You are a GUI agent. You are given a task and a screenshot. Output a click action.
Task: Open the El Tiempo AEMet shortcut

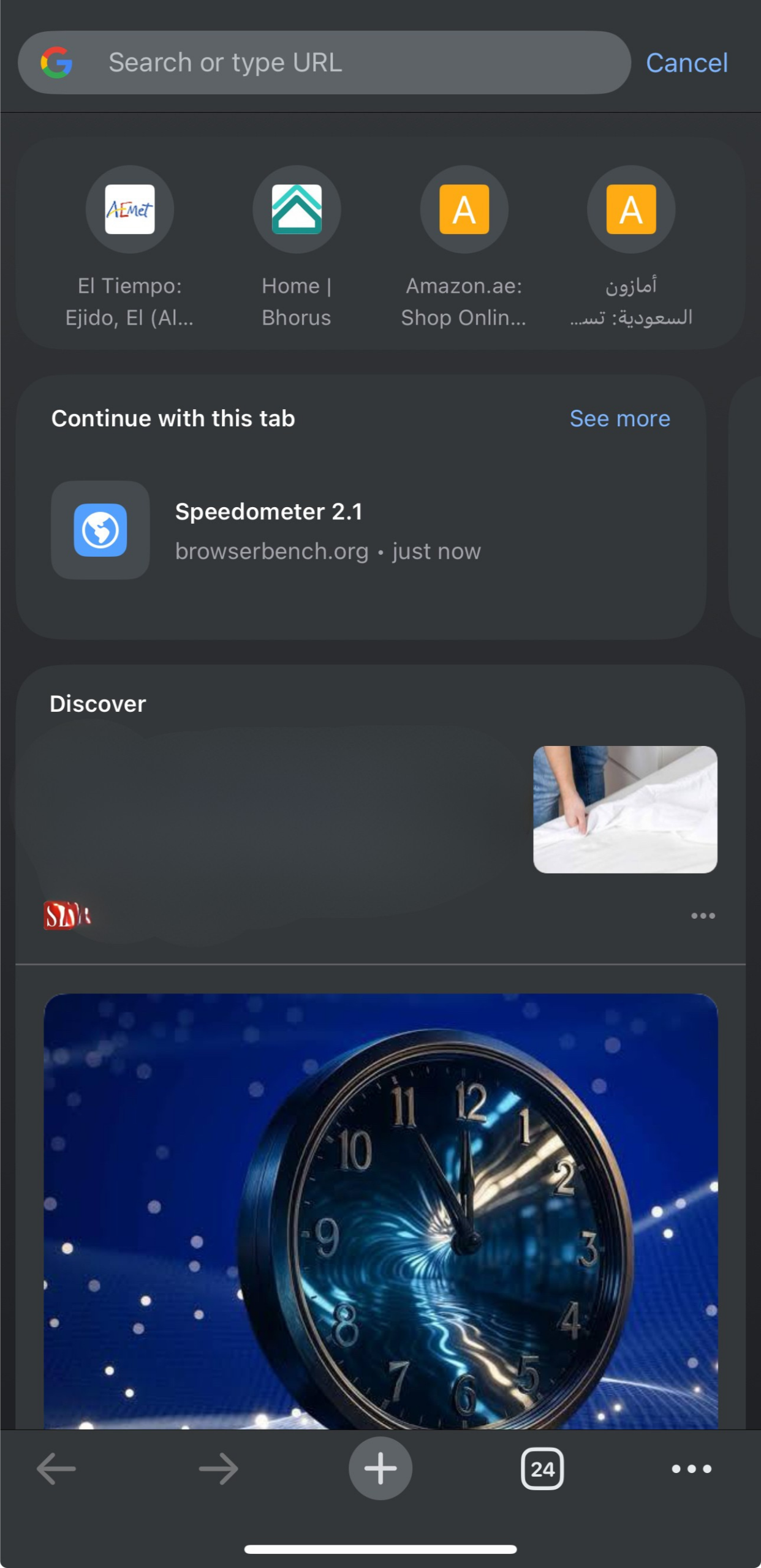130,209
